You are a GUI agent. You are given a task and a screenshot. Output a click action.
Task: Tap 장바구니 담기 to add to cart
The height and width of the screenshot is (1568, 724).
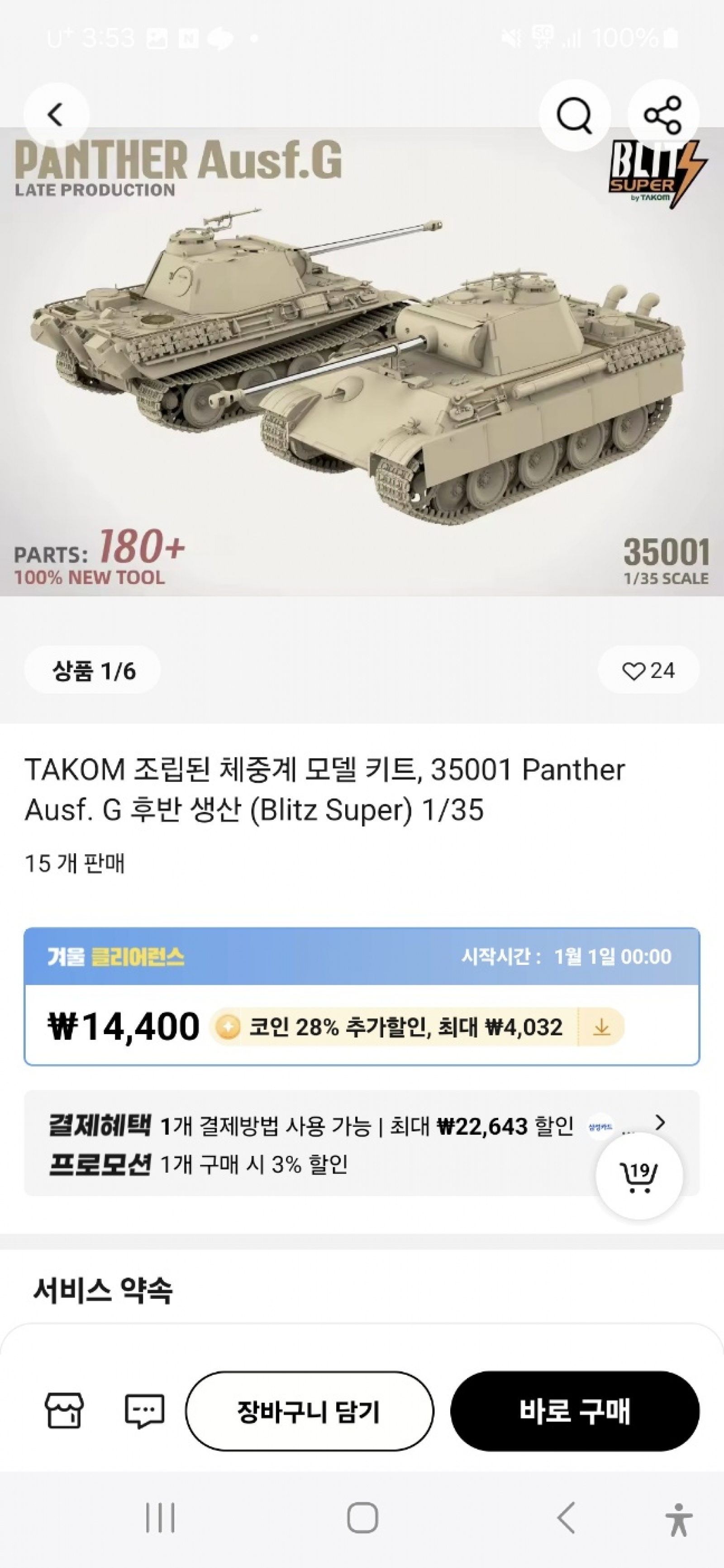(x=310, y=1411)
